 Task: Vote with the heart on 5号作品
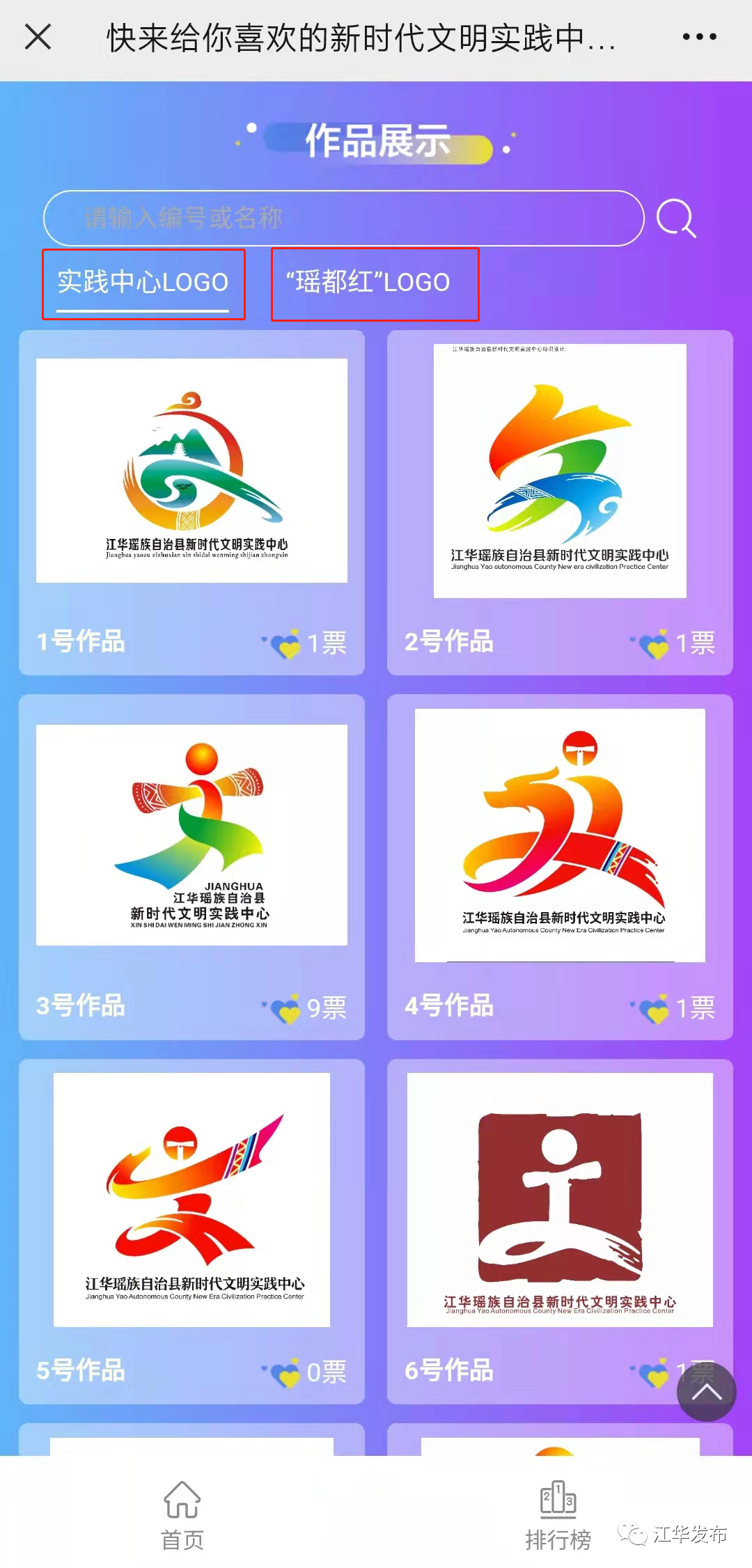[285, 1373]
